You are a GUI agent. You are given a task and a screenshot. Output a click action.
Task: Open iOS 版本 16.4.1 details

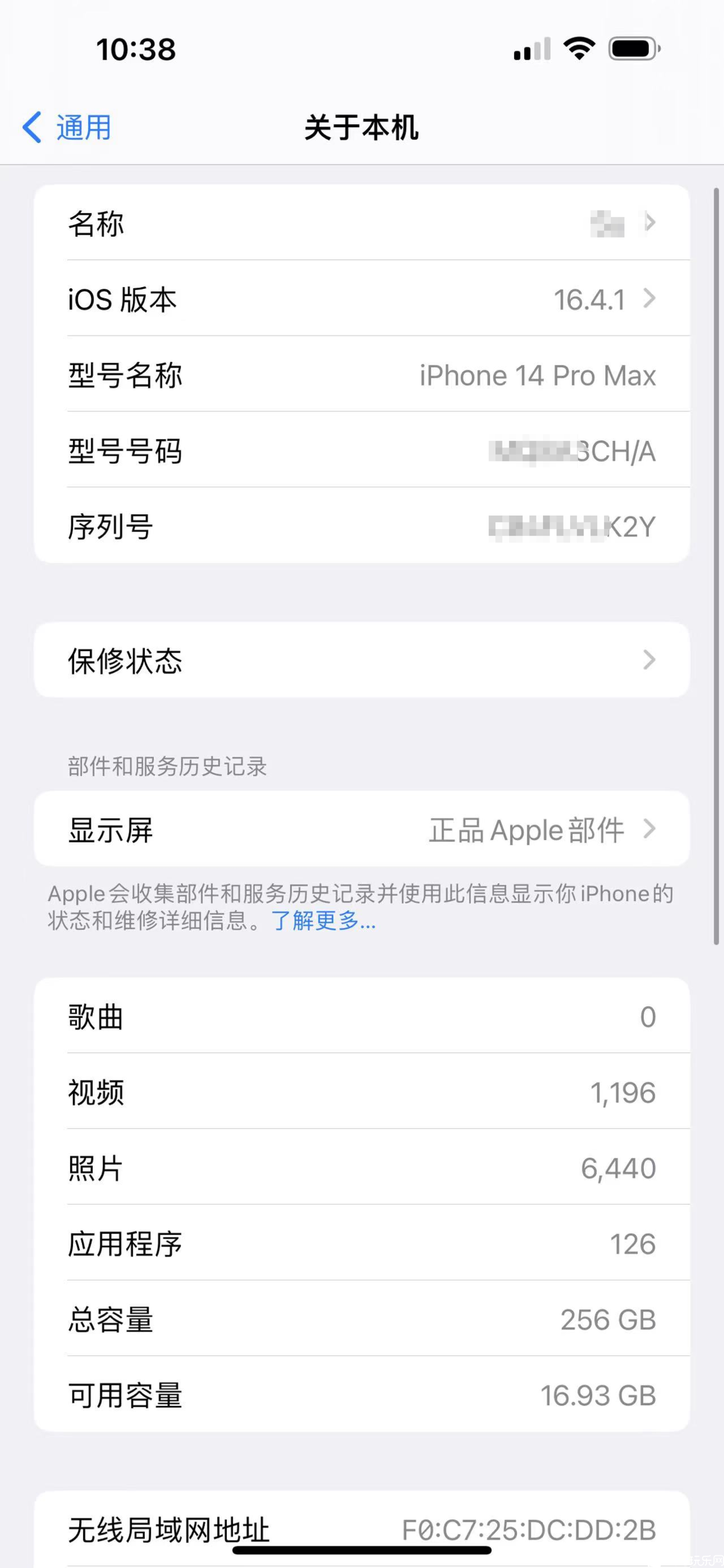click(x=361, y=299)
